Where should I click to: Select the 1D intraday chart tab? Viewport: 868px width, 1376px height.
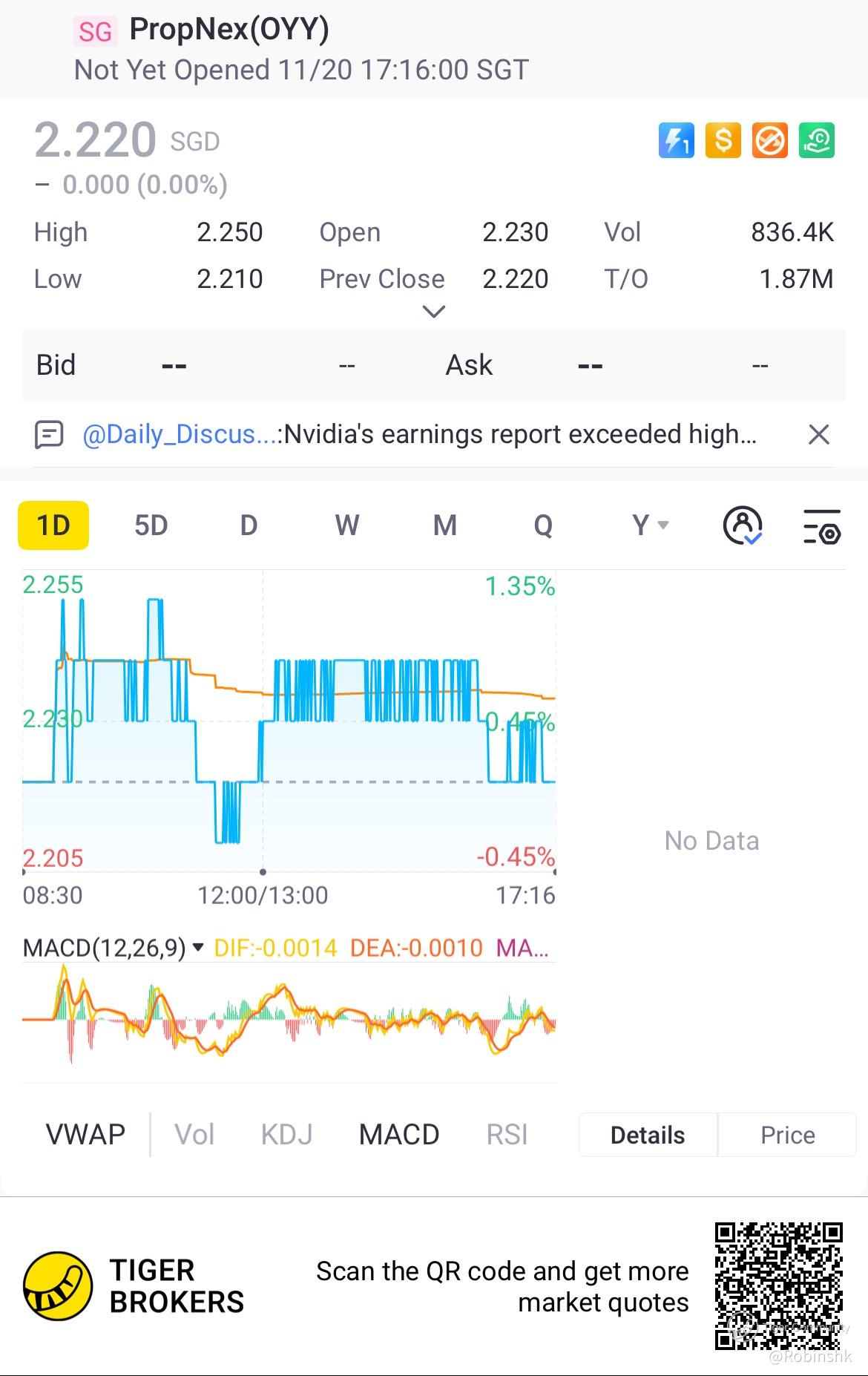pos(53,525)
